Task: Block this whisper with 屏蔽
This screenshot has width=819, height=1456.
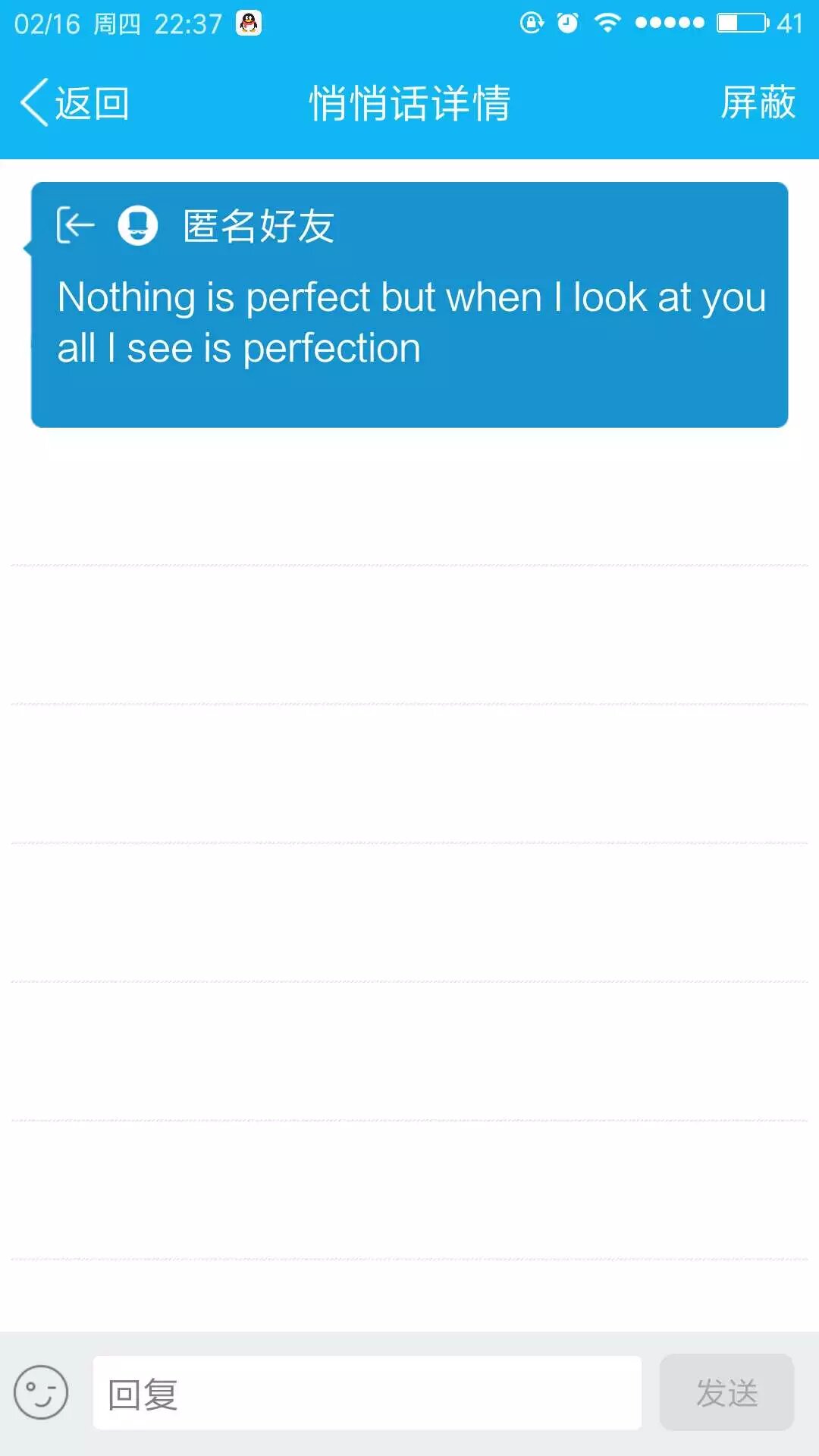Action: click(x=757, y=103)
